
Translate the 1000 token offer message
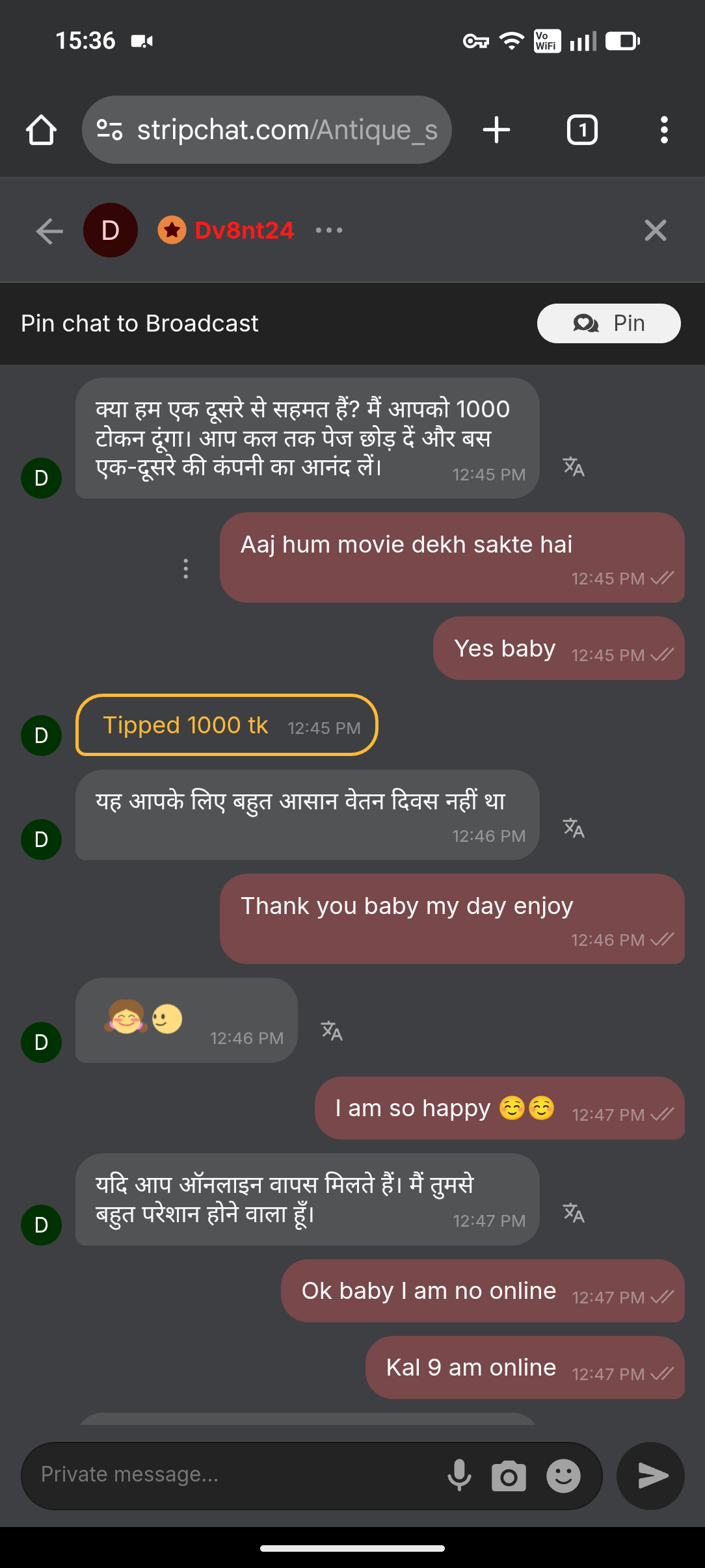(574, 466)
